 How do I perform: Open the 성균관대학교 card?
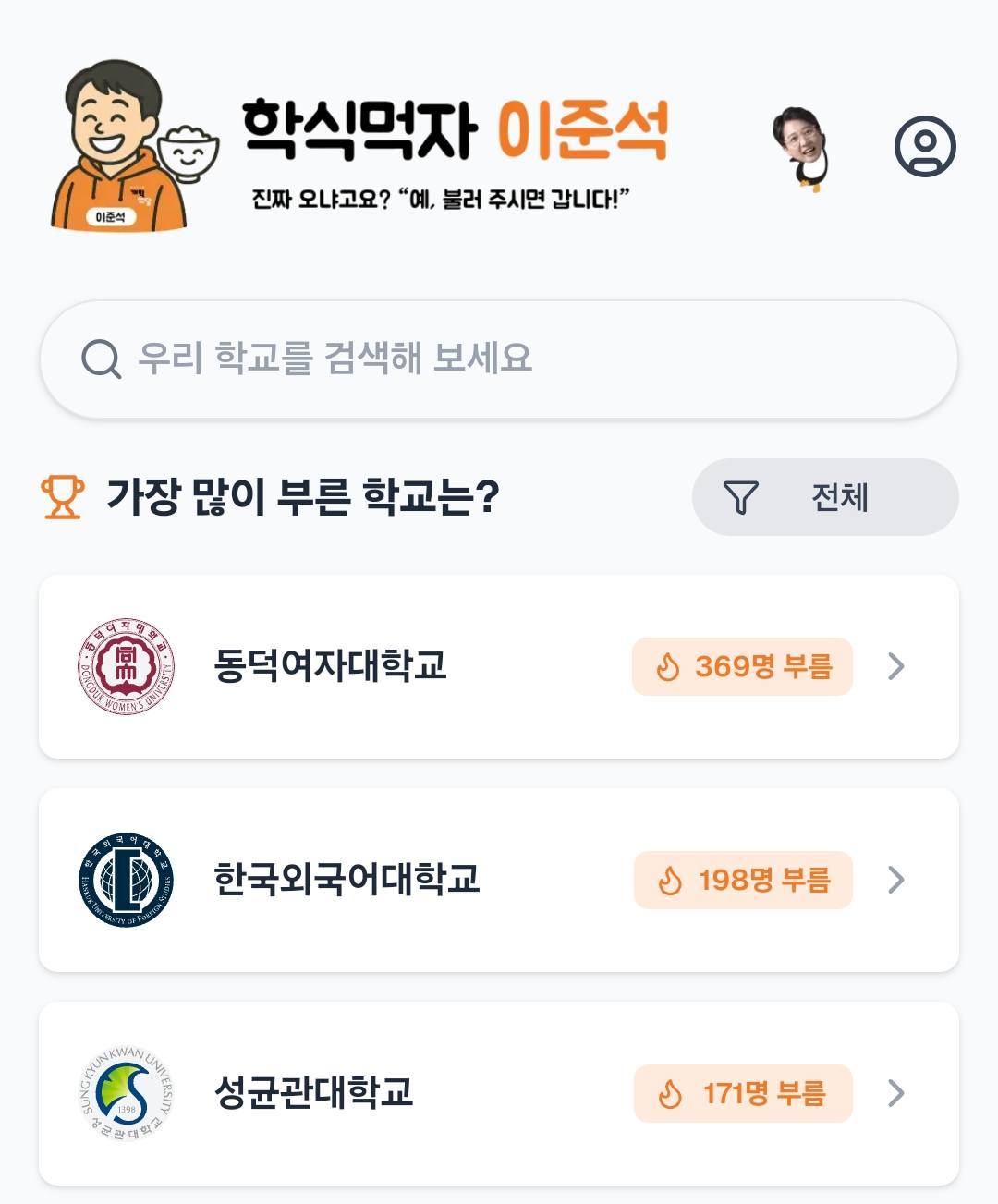[499, 1093]
